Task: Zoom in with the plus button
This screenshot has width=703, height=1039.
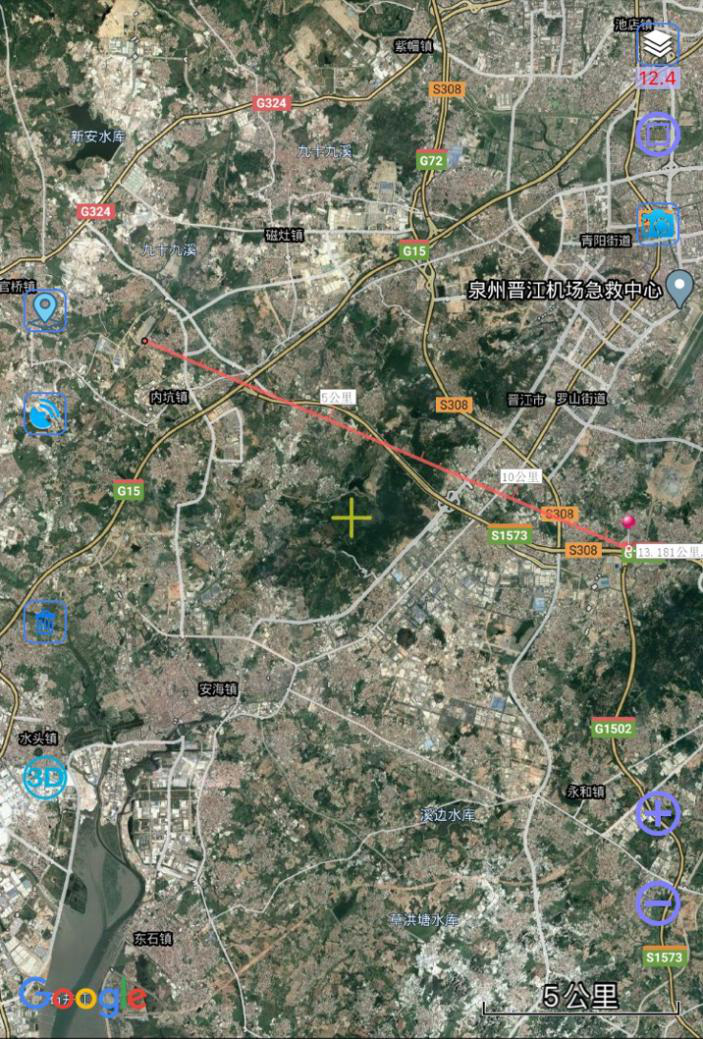Action: [658, 814]
